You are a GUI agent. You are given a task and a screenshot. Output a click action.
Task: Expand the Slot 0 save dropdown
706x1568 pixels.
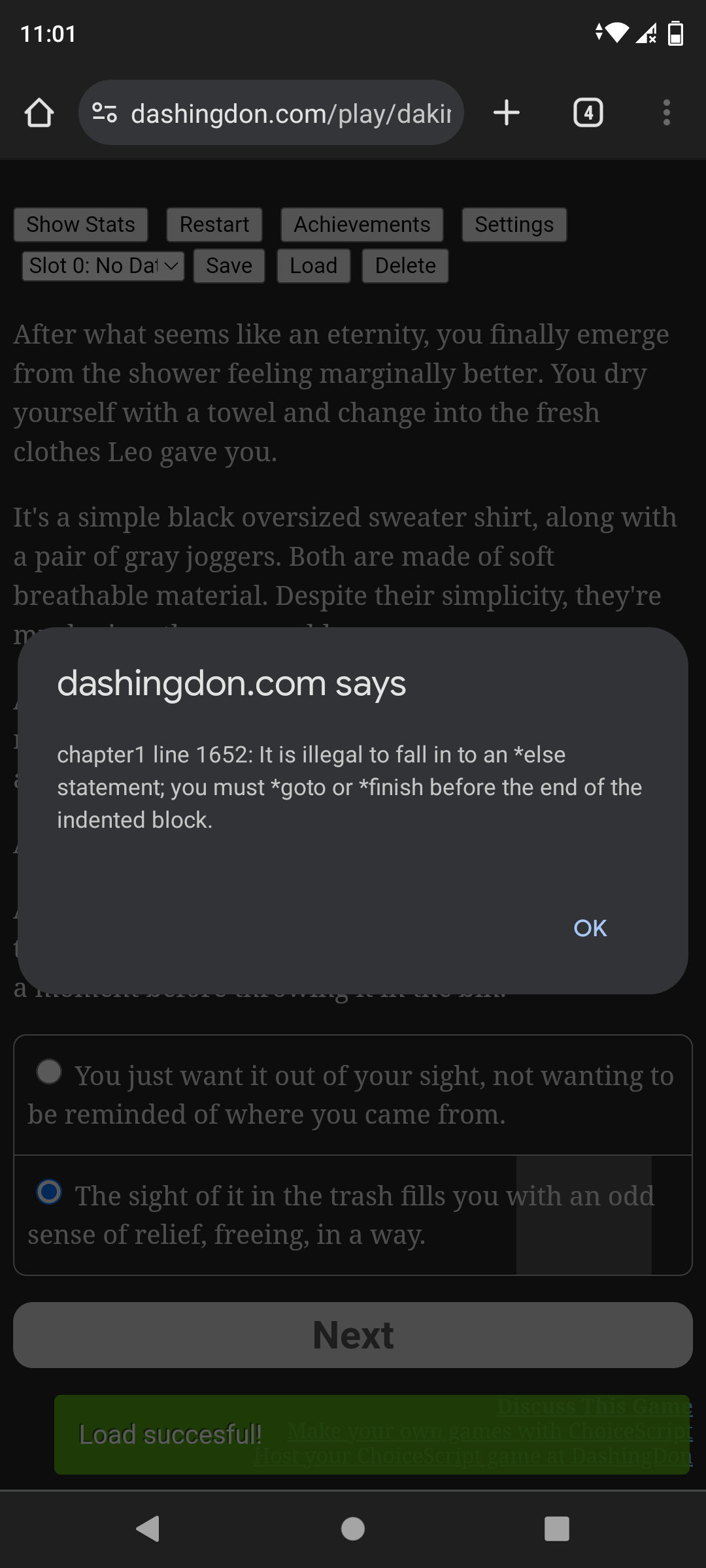[103, 266]
